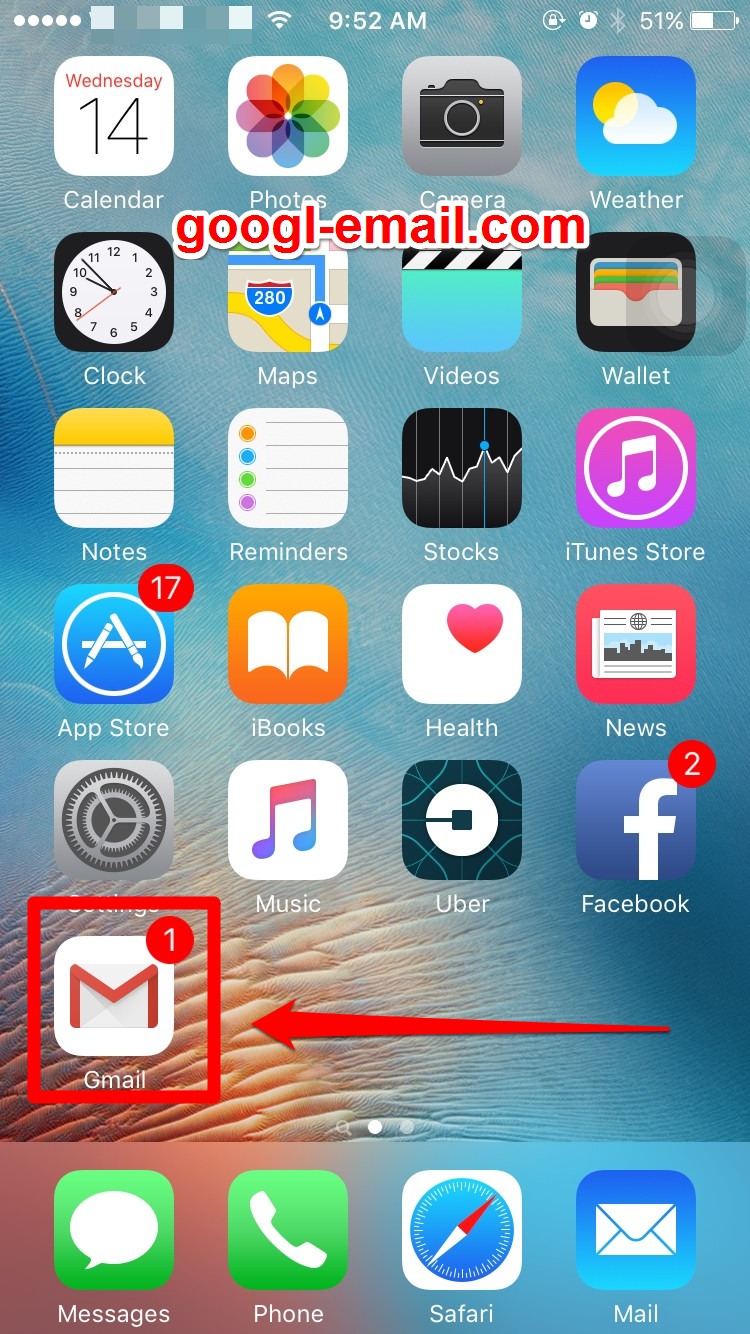
Task: Open the App Store with 17 updates
Action: coord(114,644)
